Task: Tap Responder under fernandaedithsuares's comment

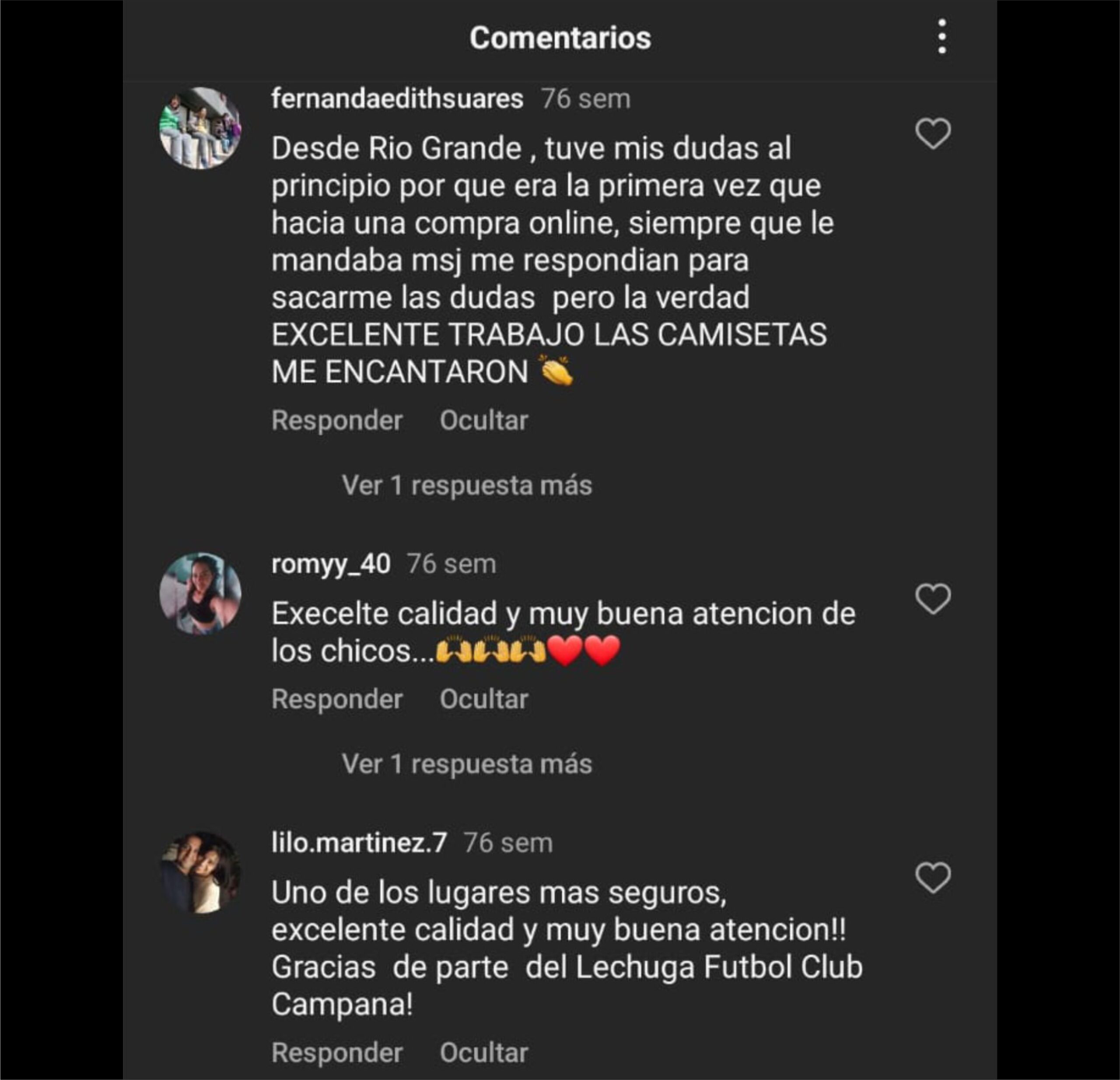Action: coord(337,421)
